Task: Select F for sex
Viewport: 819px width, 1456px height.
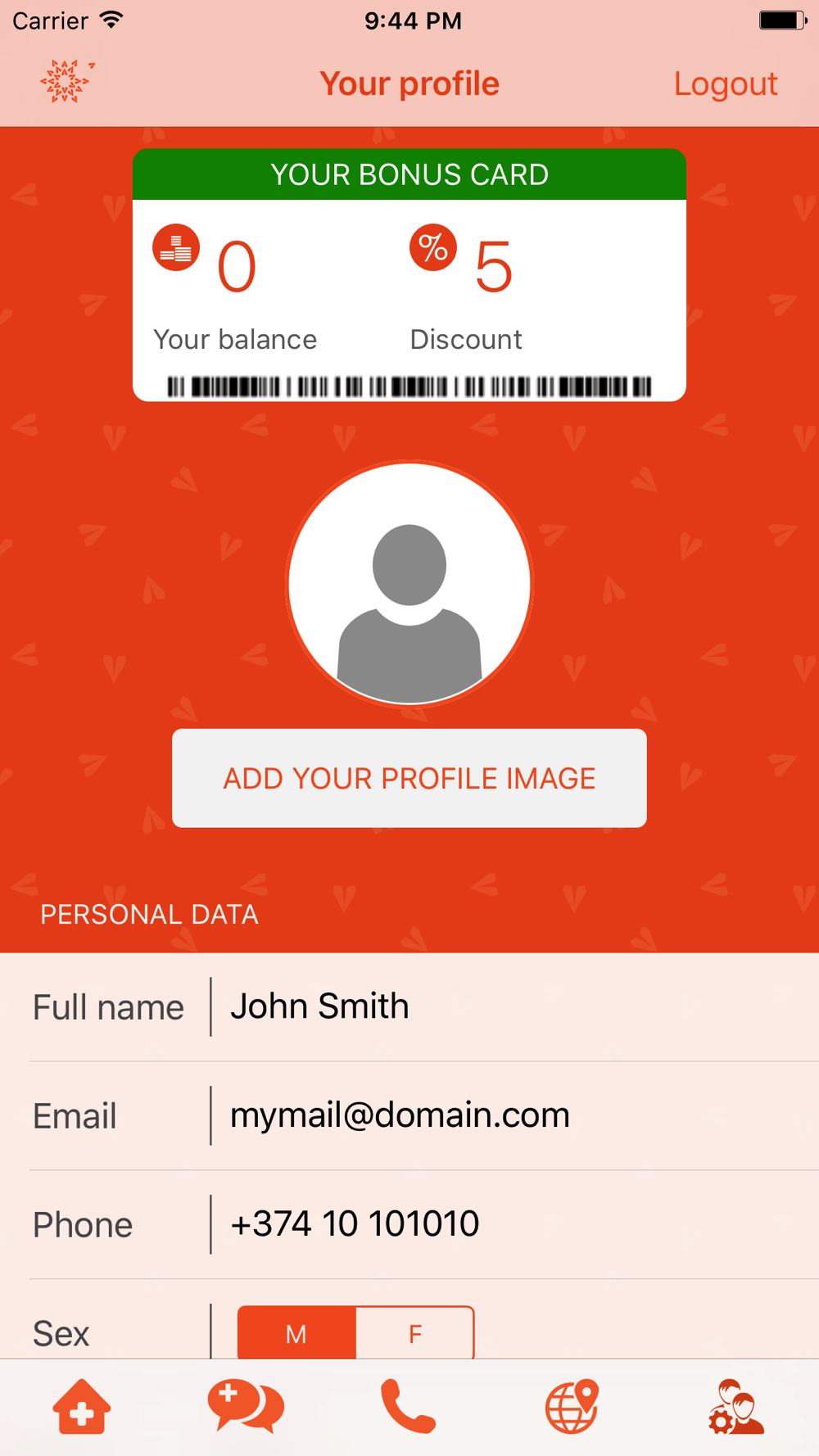Action: coord(415,1334)
